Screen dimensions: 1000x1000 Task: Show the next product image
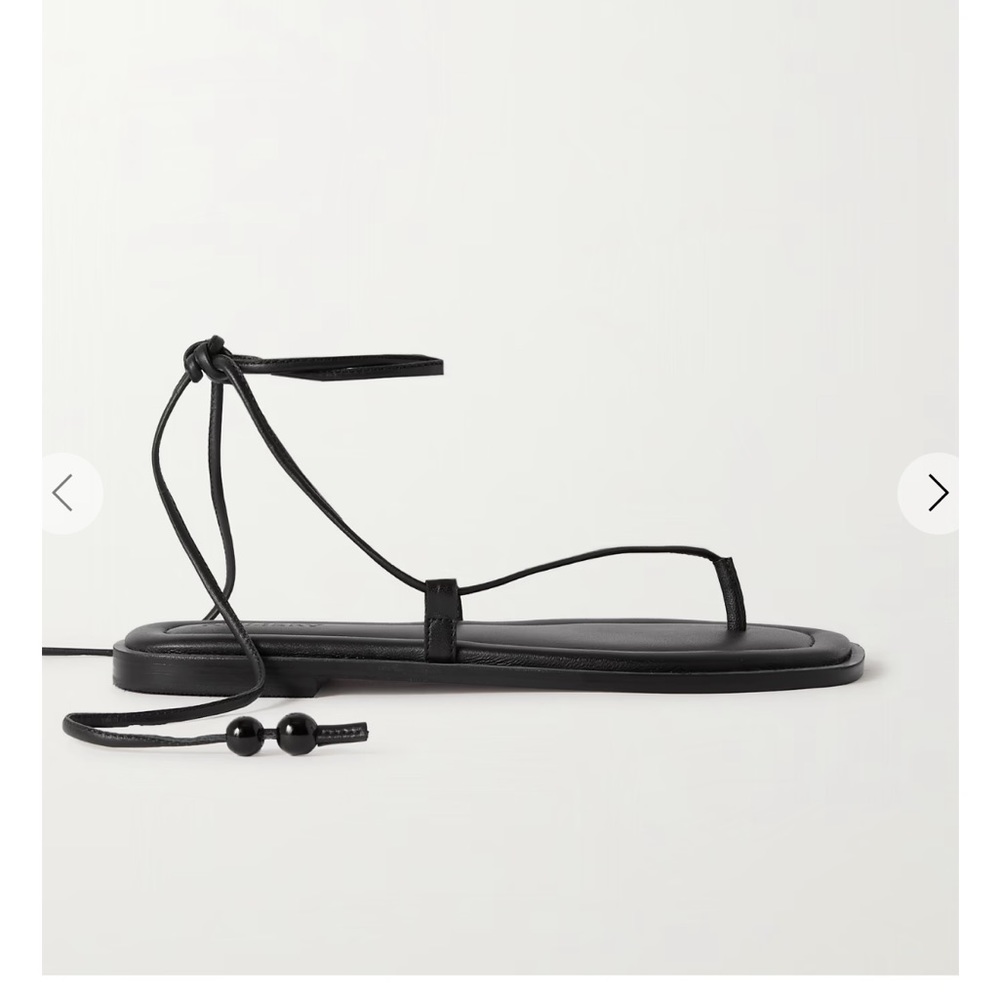point(935,493)
